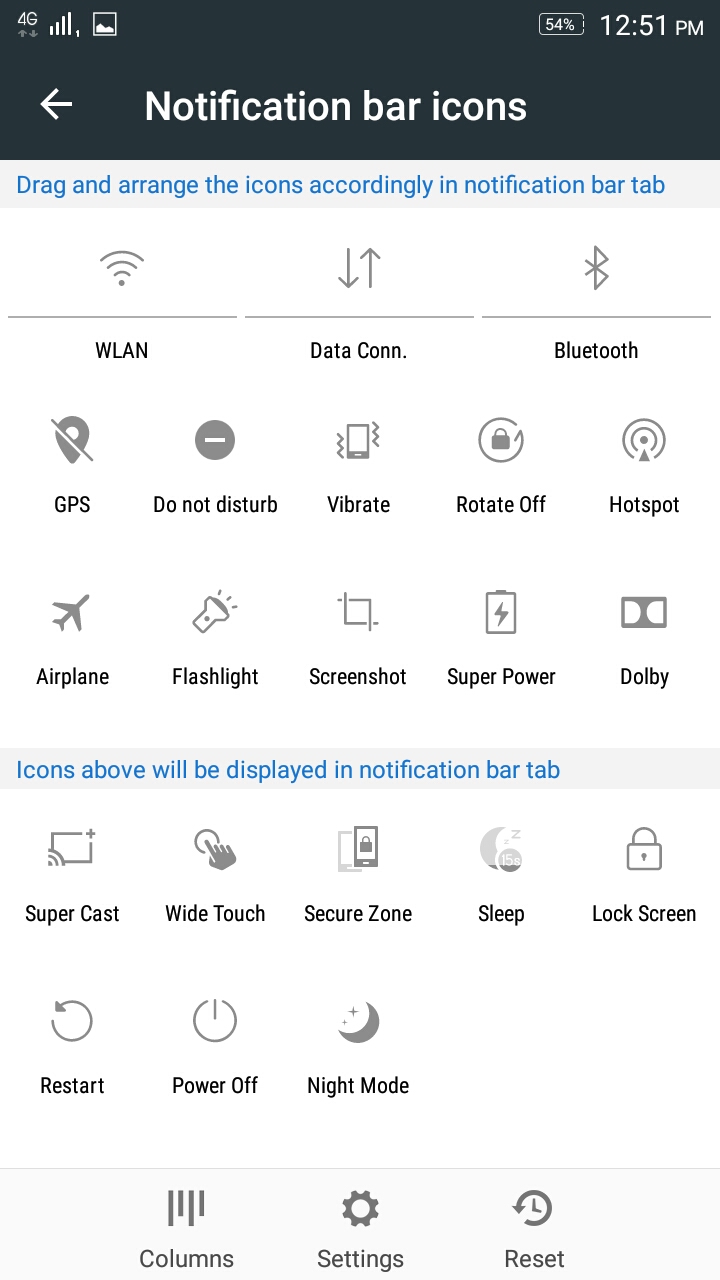
Task: Choose the Lock Screen icon
Action: pyautogui.click(x=644, y=850)
